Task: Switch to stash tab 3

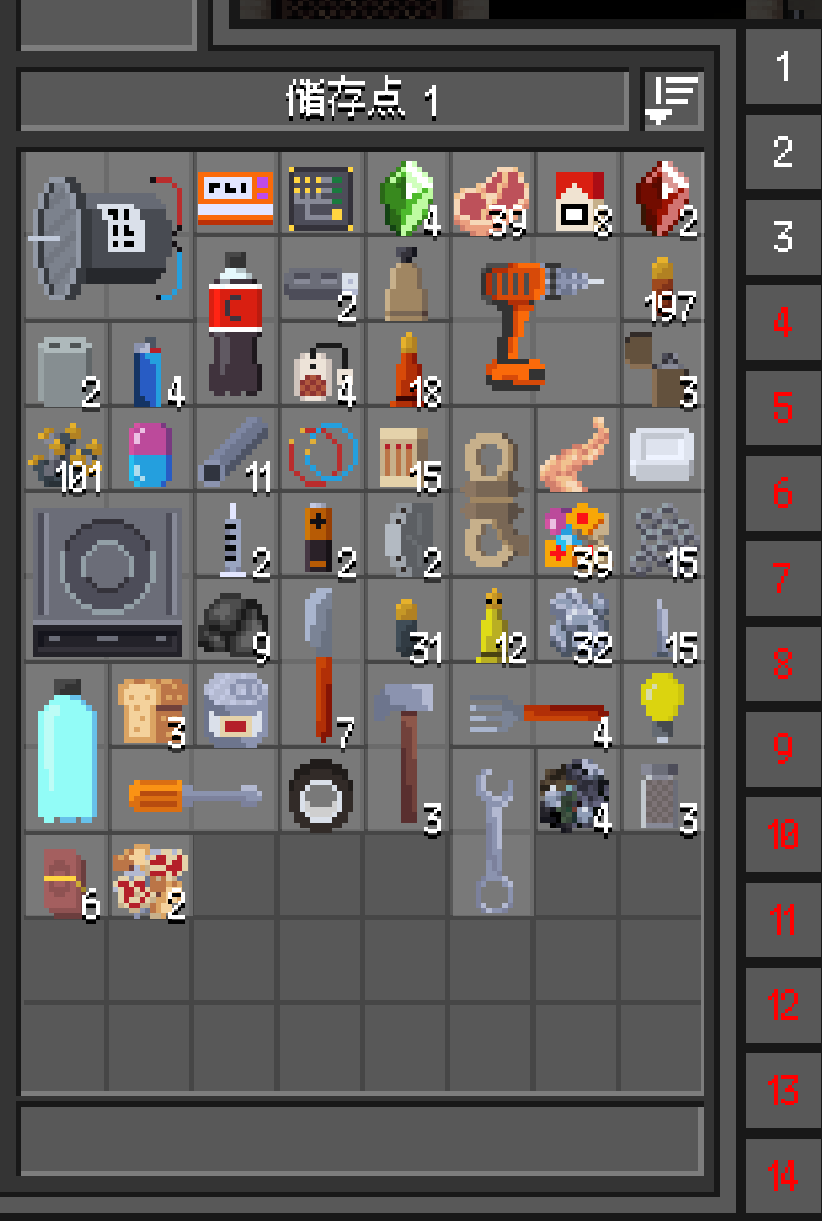Action: [783, 237]
